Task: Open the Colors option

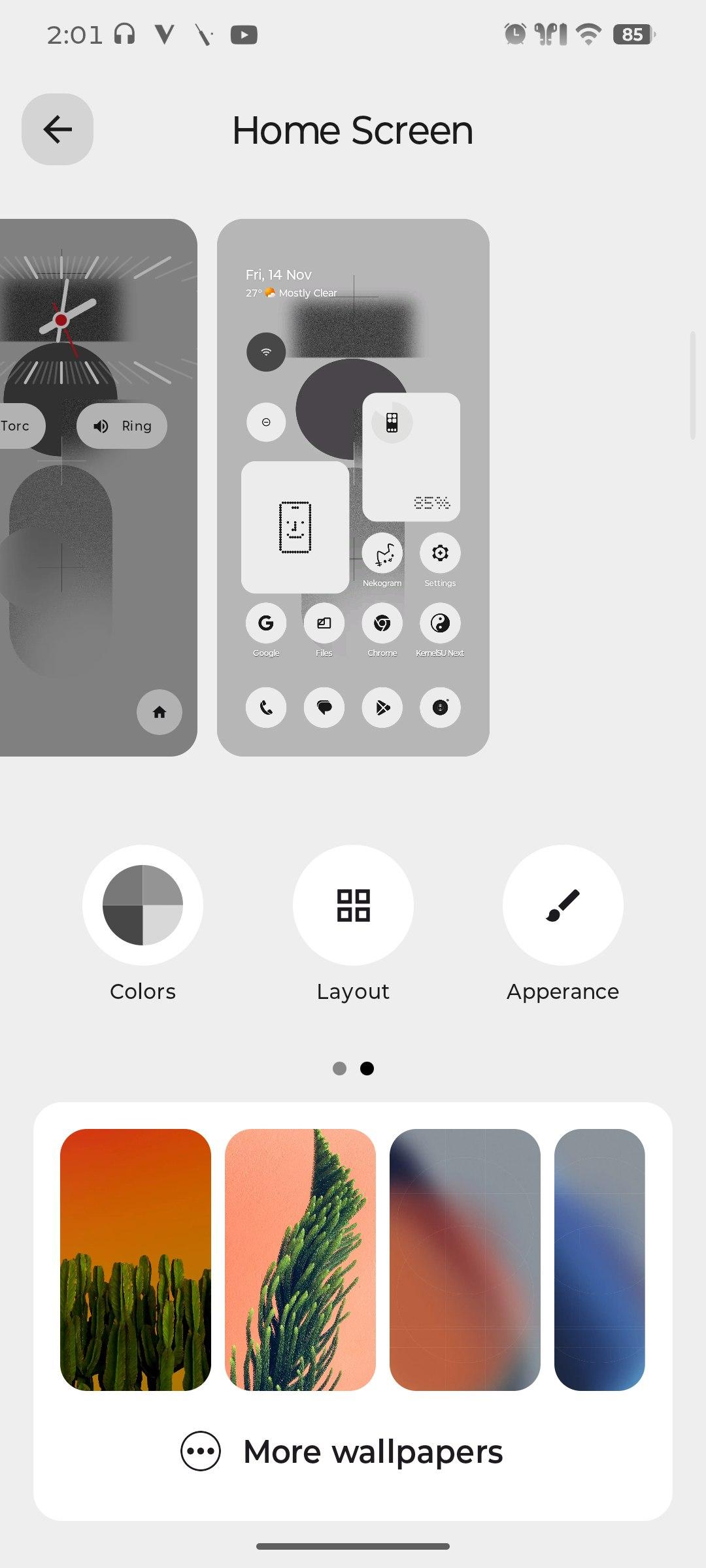Action: (143, 905)
